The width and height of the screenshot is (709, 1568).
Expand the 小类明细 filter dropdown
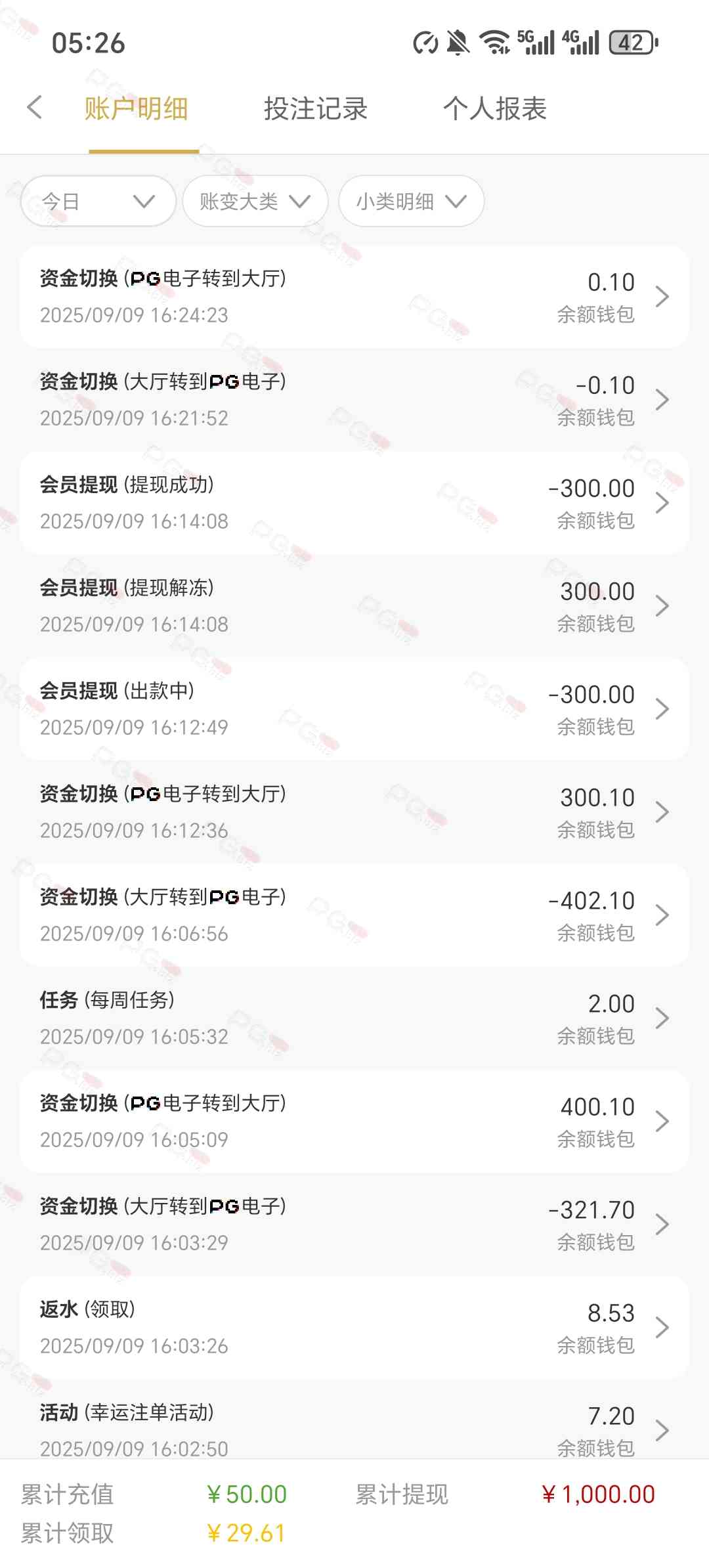coord(411,201)
